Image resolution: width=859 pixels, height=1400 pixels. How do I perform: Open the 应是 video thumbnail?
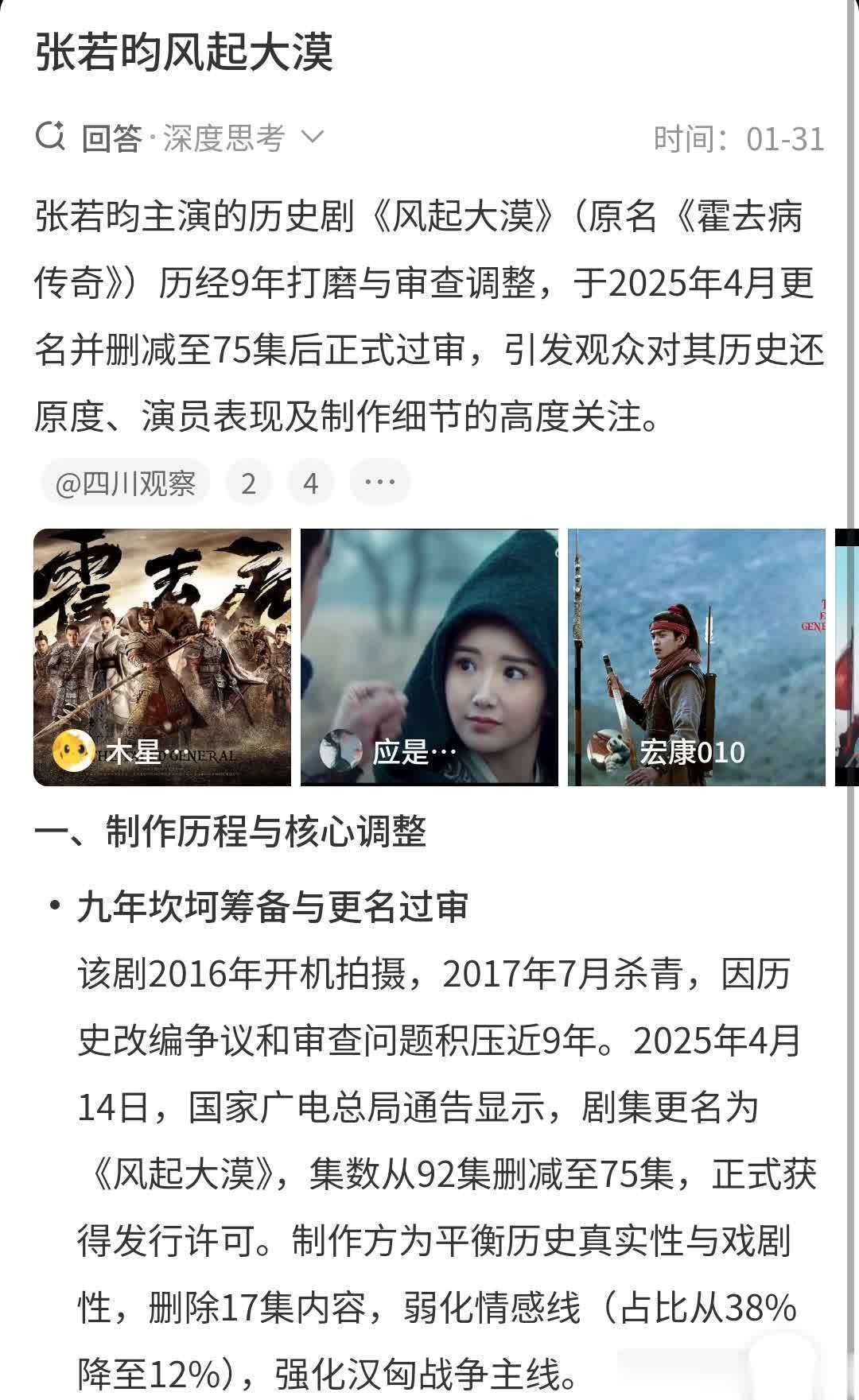coord(429,657)
